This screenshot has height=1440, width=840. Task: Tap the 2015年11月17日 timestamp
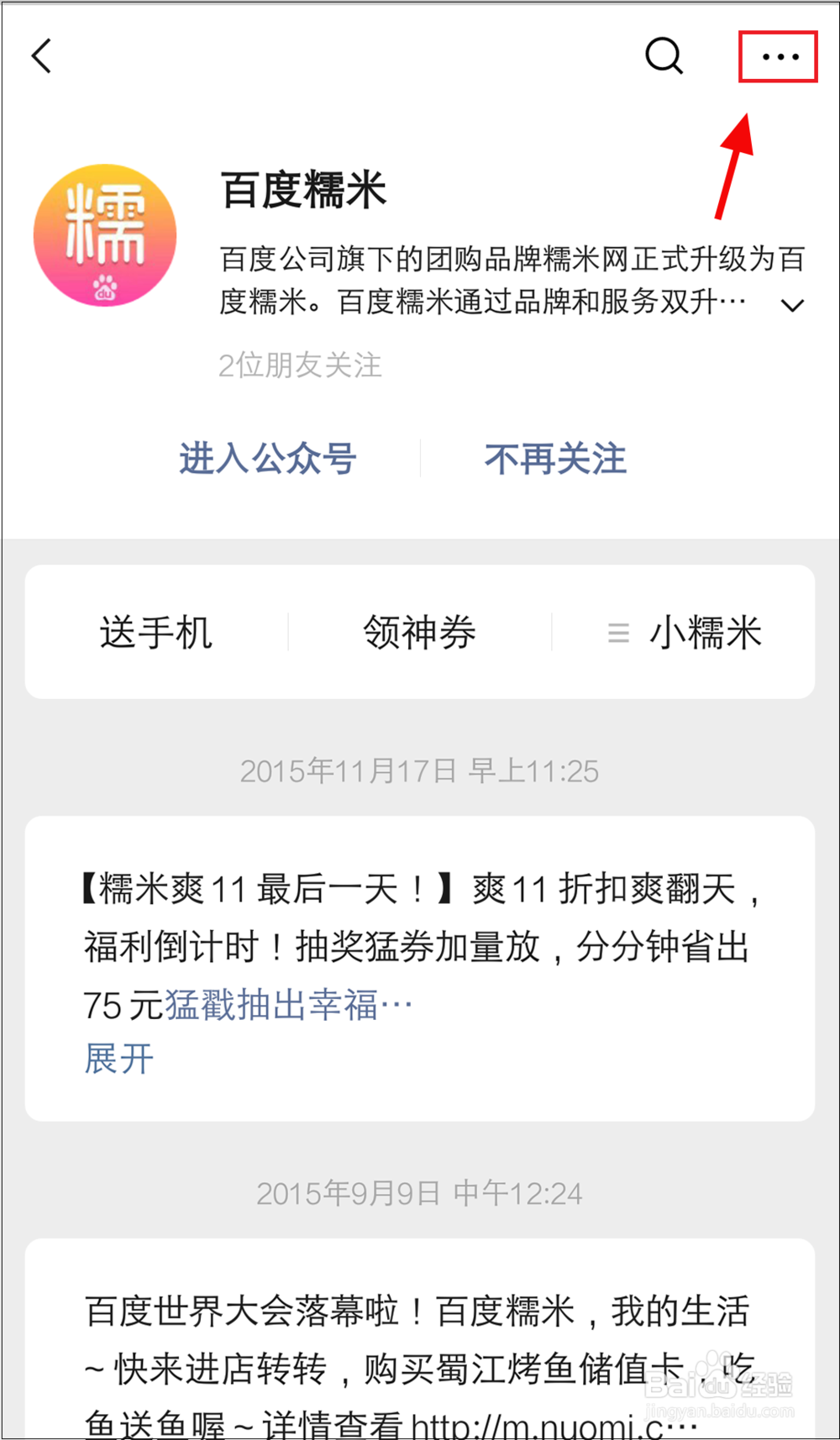click(x=419, y=770)
